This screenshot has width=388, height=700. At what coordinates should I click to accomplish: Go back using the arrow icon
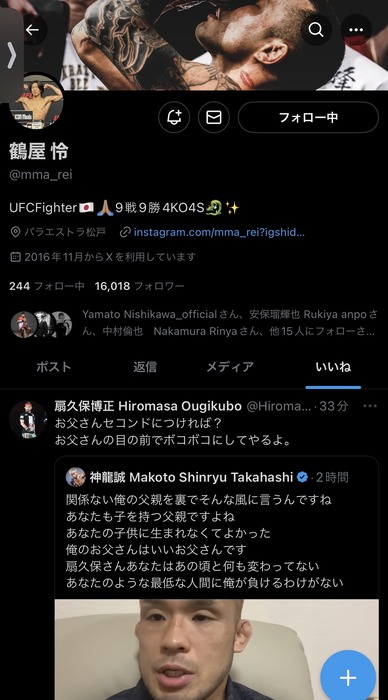[32, 30]
